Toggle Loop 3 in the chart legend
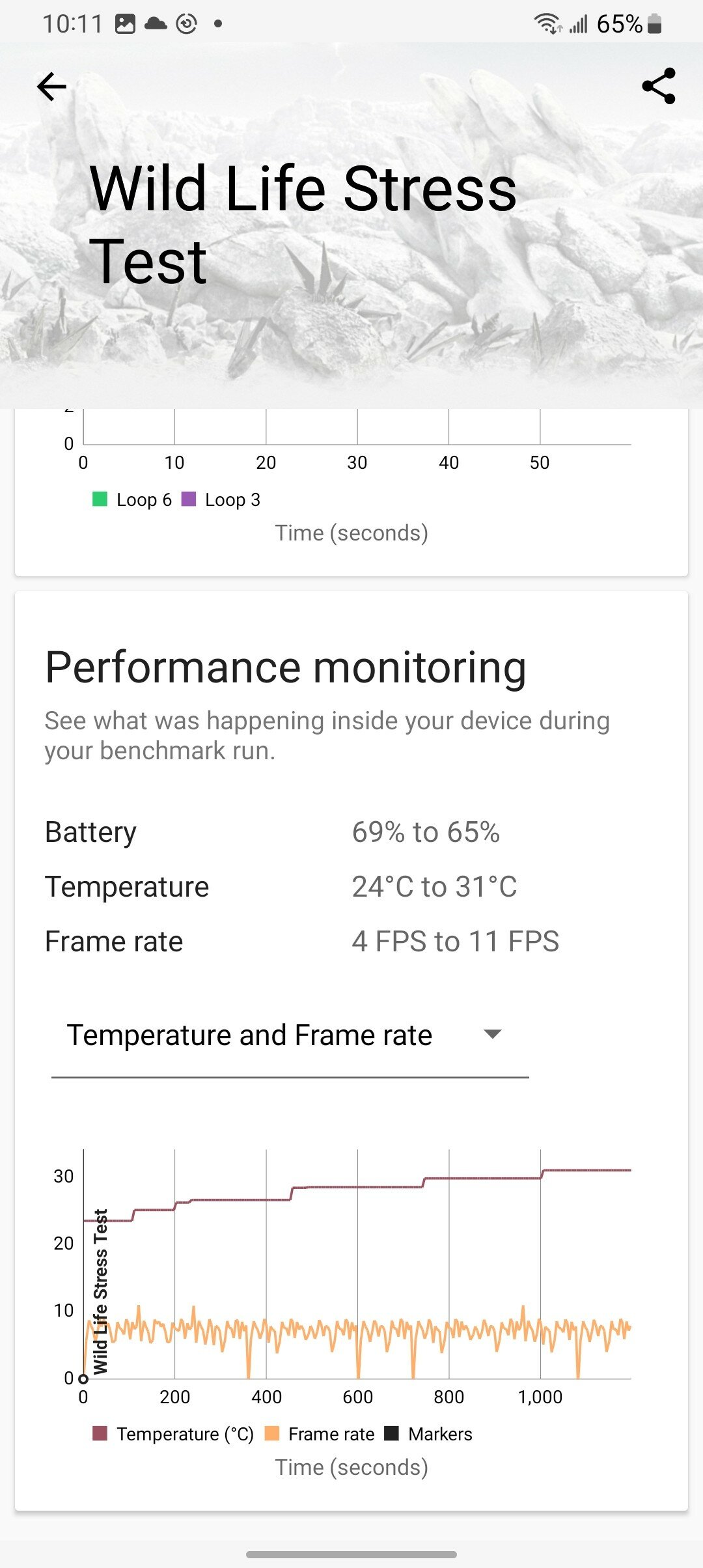Image resolution: width=703 pixels, height=1568 pixels. 221,499
